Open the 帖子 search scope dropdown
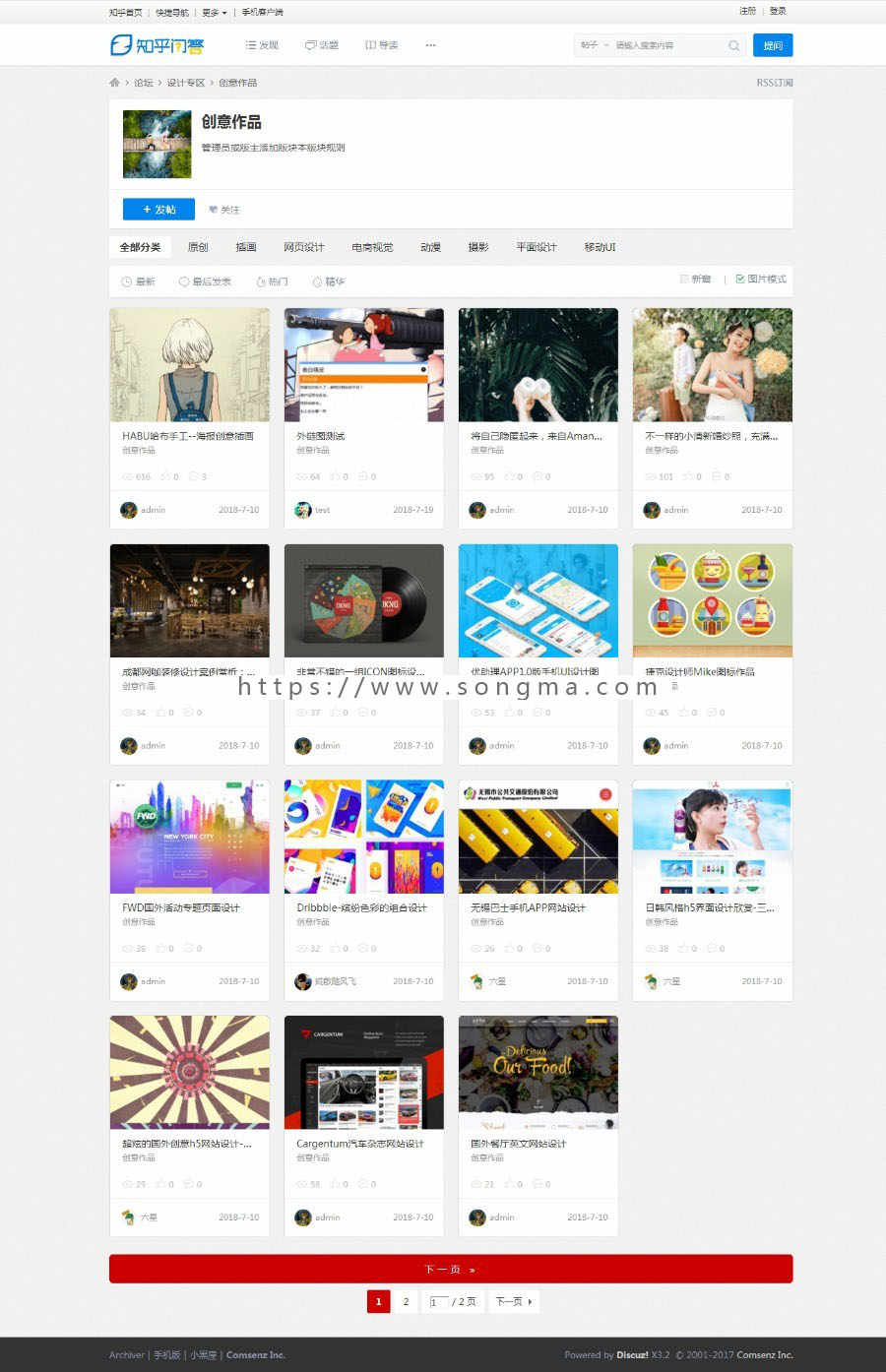 pyautogui.click(x=592, y=45)
